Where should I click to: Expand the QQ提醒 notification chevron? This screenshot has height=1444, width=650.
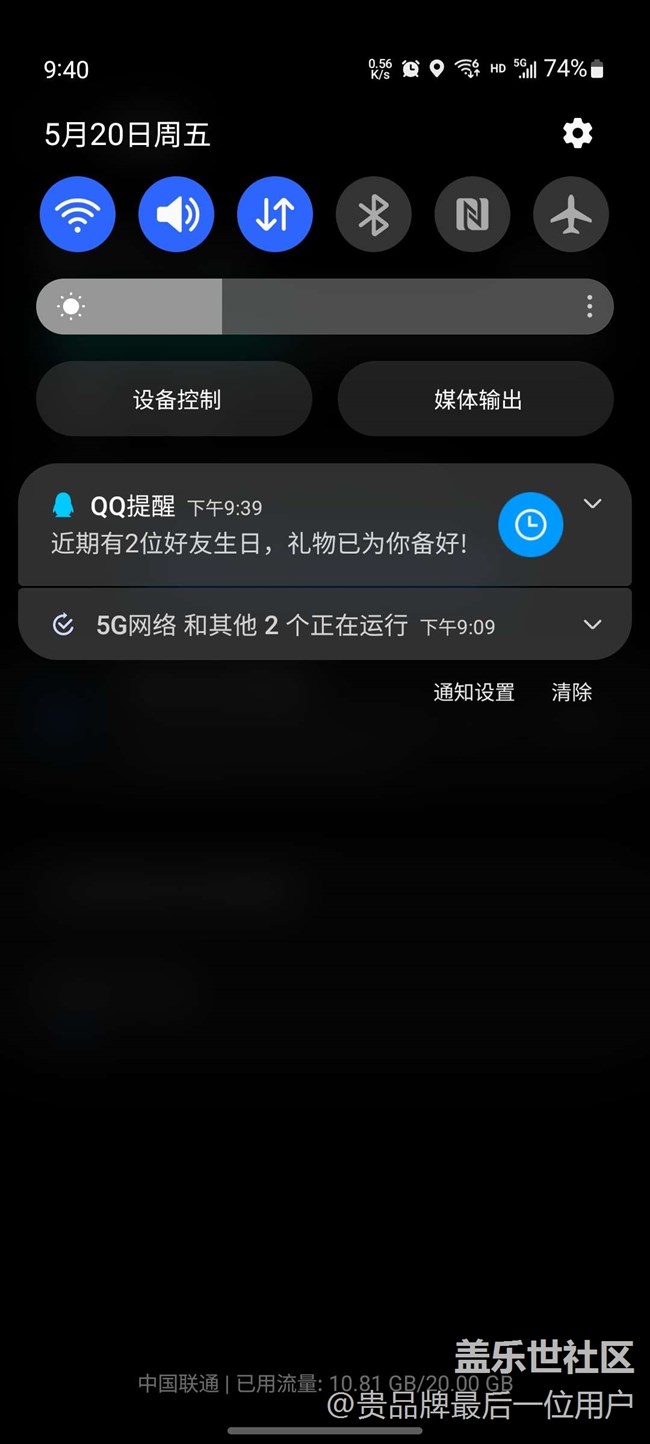(x=592, y=503)
